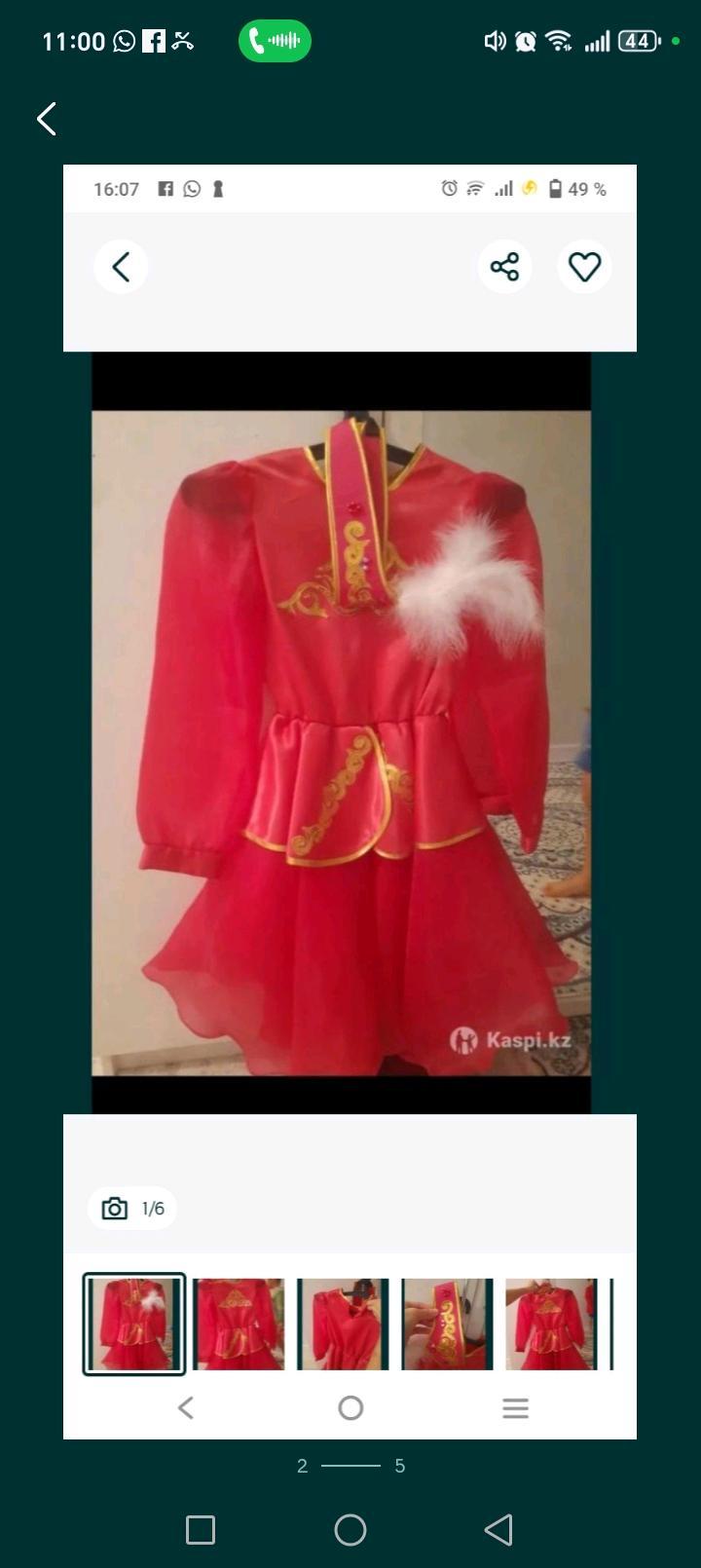701x1568 pixels.
Task: Open the recent apps overview
Action: 201,1529
